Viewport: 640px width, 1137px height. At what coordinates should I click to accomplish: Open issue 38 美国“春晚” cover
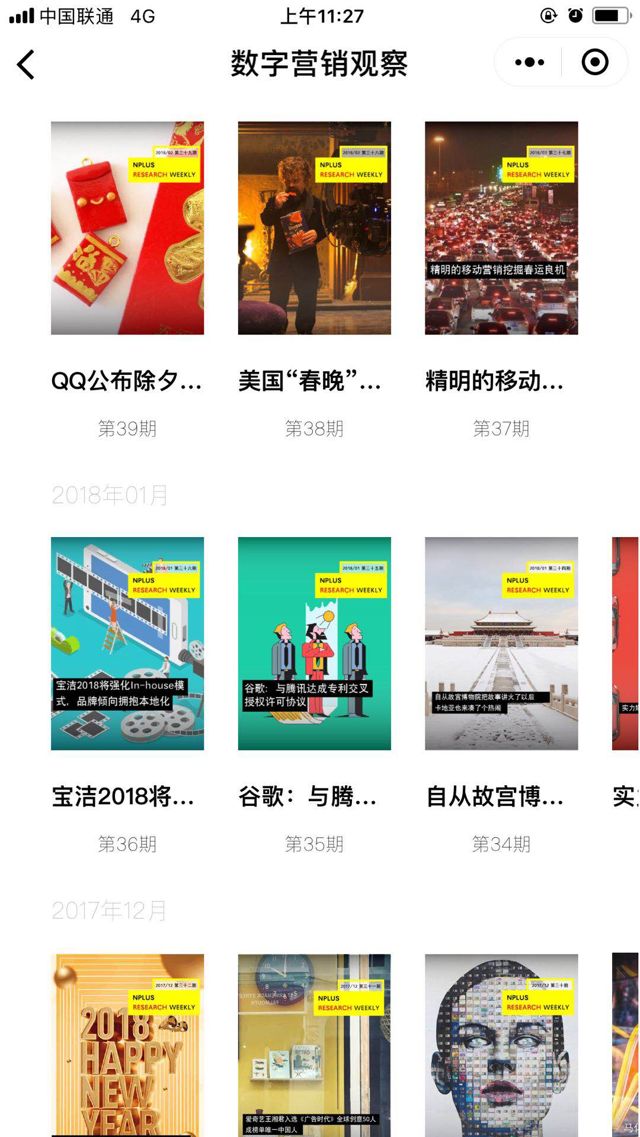[314, 229]
